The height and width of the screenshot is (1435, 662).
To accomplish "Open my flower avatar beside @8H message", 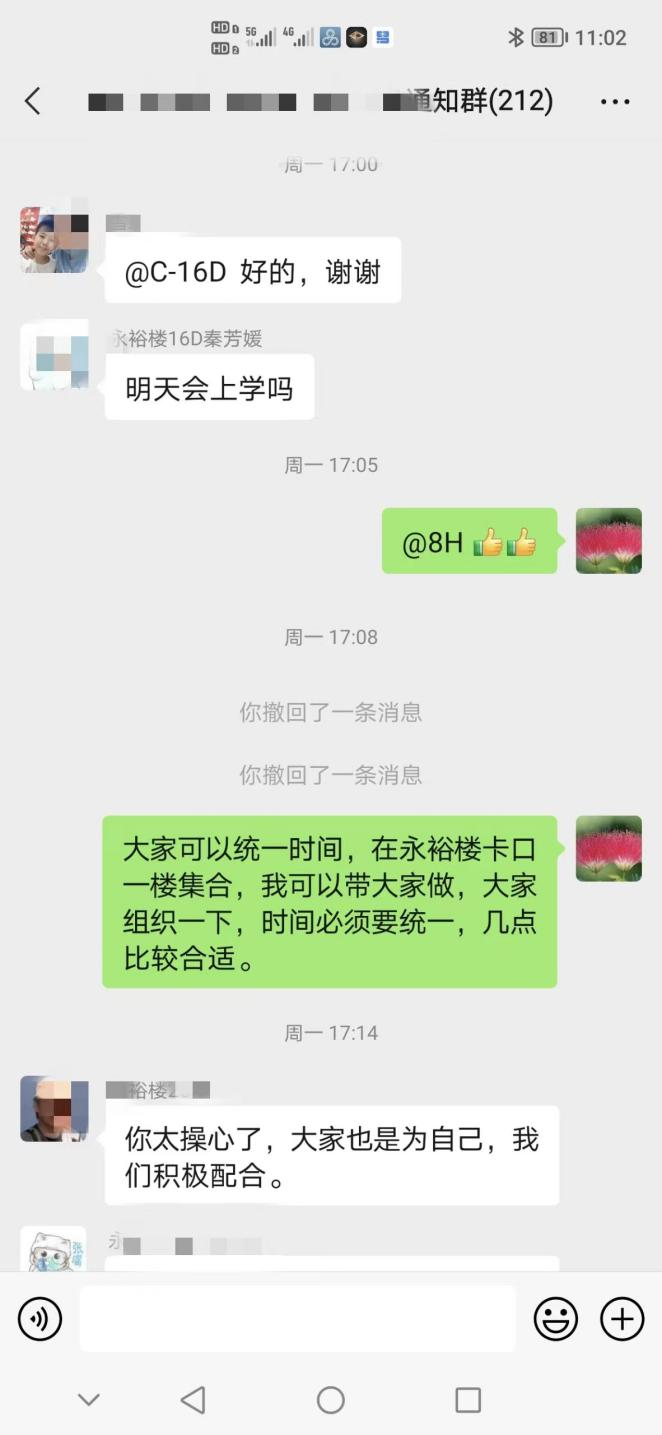I will click(608, 541).
